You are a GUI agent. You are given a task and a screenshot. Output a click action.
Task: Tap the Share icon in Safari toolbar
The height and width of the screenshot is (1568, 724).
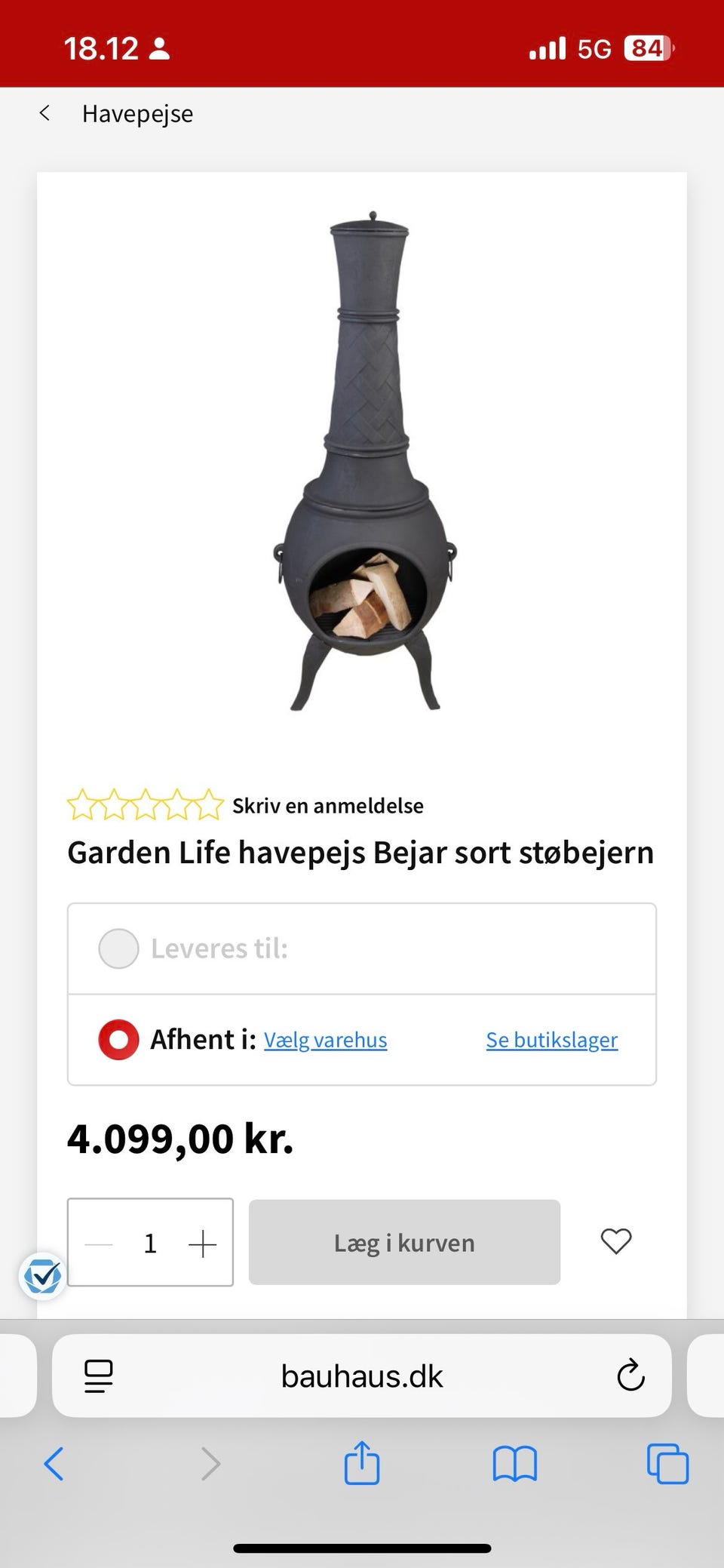[363, 1464]
